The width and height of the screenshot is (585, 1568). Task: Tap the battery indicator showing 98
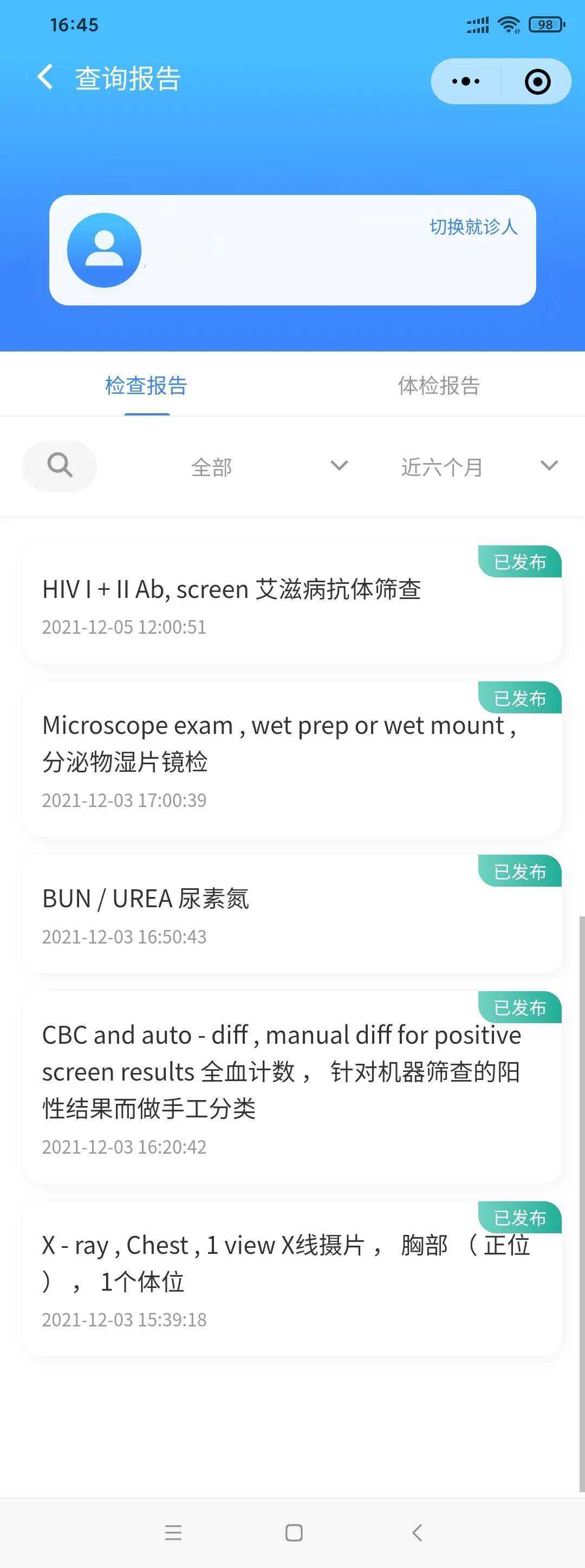click(x=544, y=25)
